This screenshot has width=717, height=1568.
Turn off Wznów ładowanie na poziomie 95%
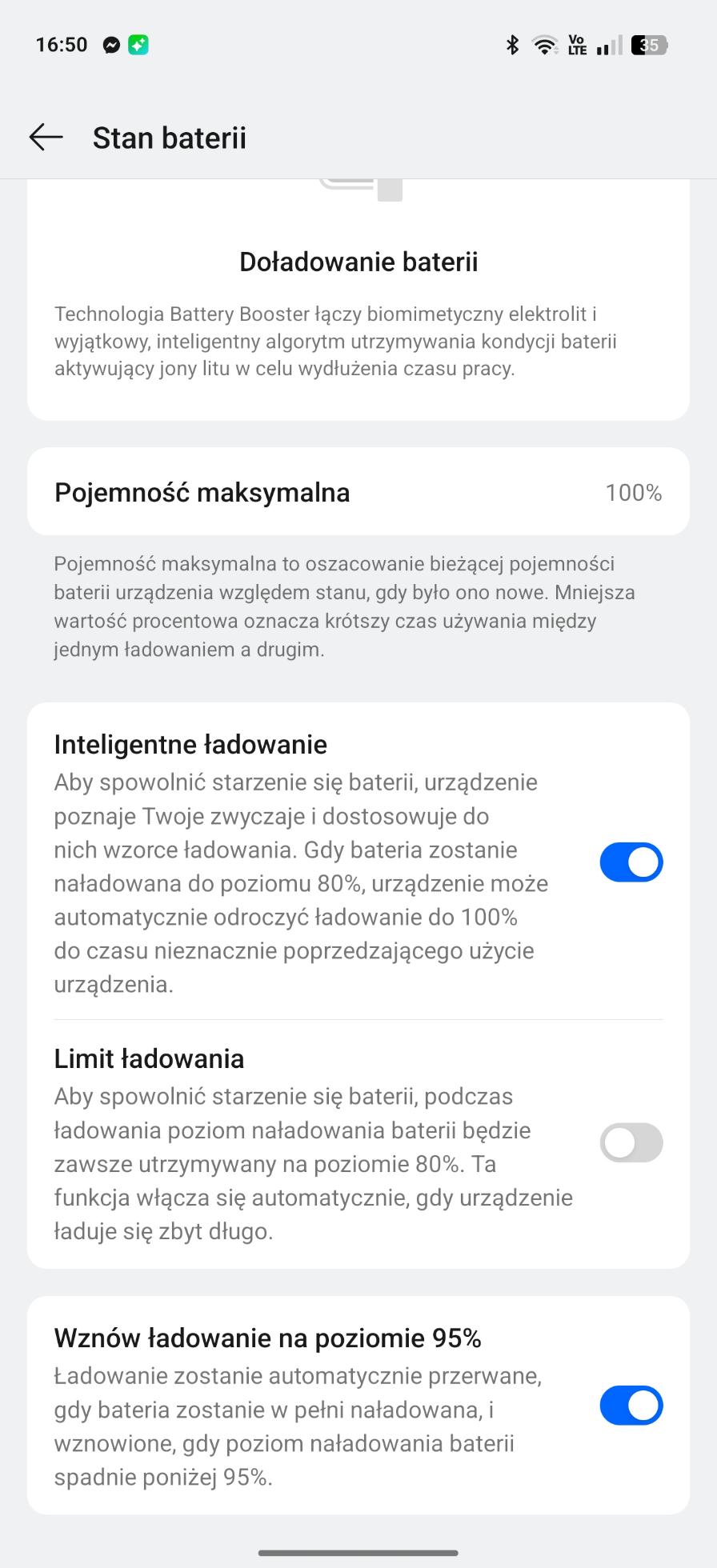(631, 1406)
